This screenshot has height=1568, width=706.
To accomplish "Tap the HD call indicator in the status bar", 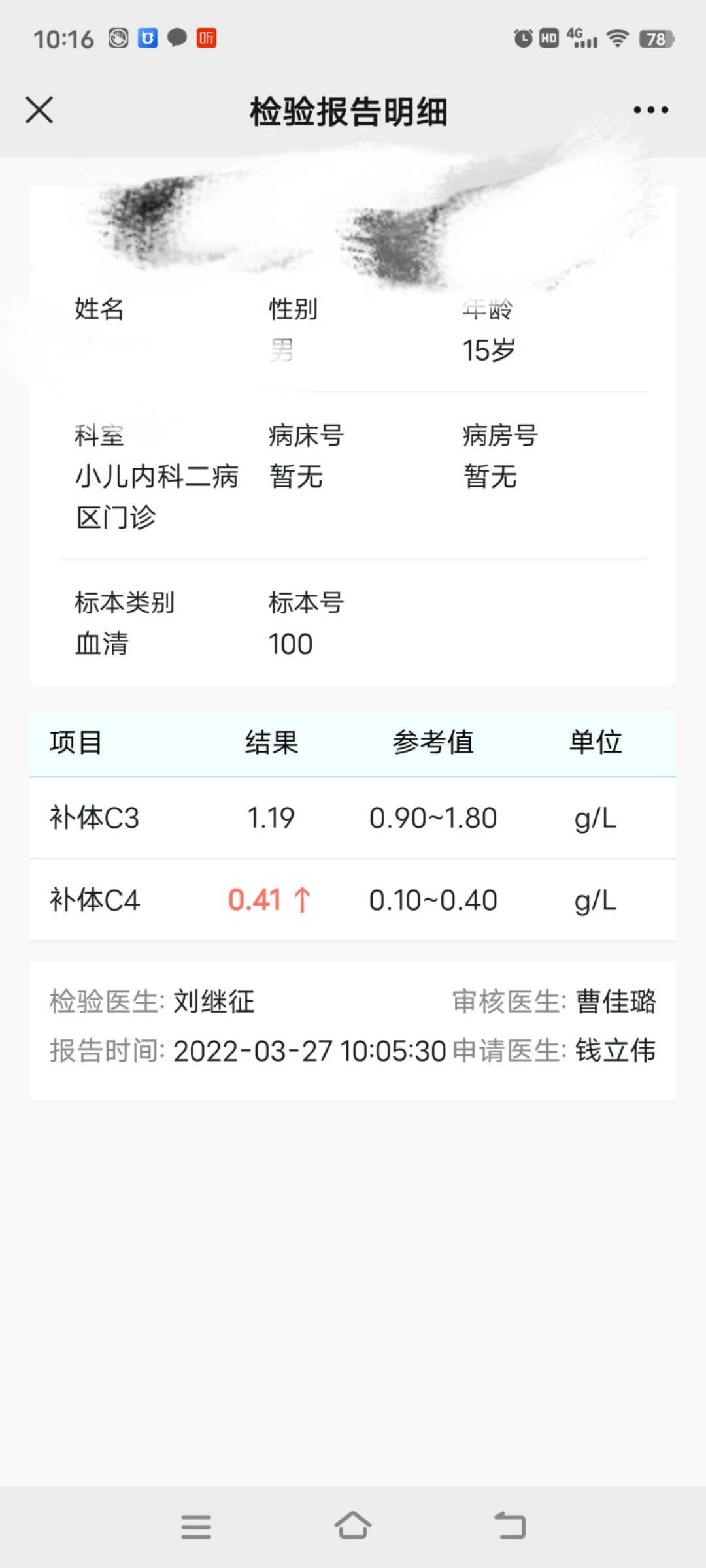I will [548, 39].
